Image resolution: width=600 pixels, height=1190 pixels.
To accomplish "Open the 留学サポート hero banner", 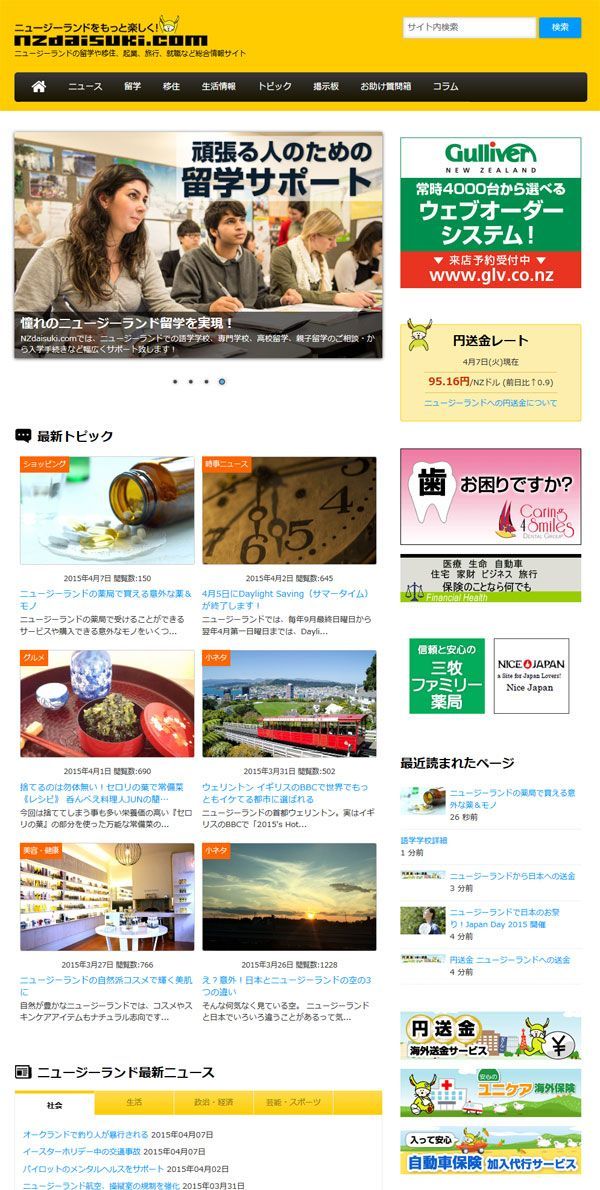I will click(198, 245).
